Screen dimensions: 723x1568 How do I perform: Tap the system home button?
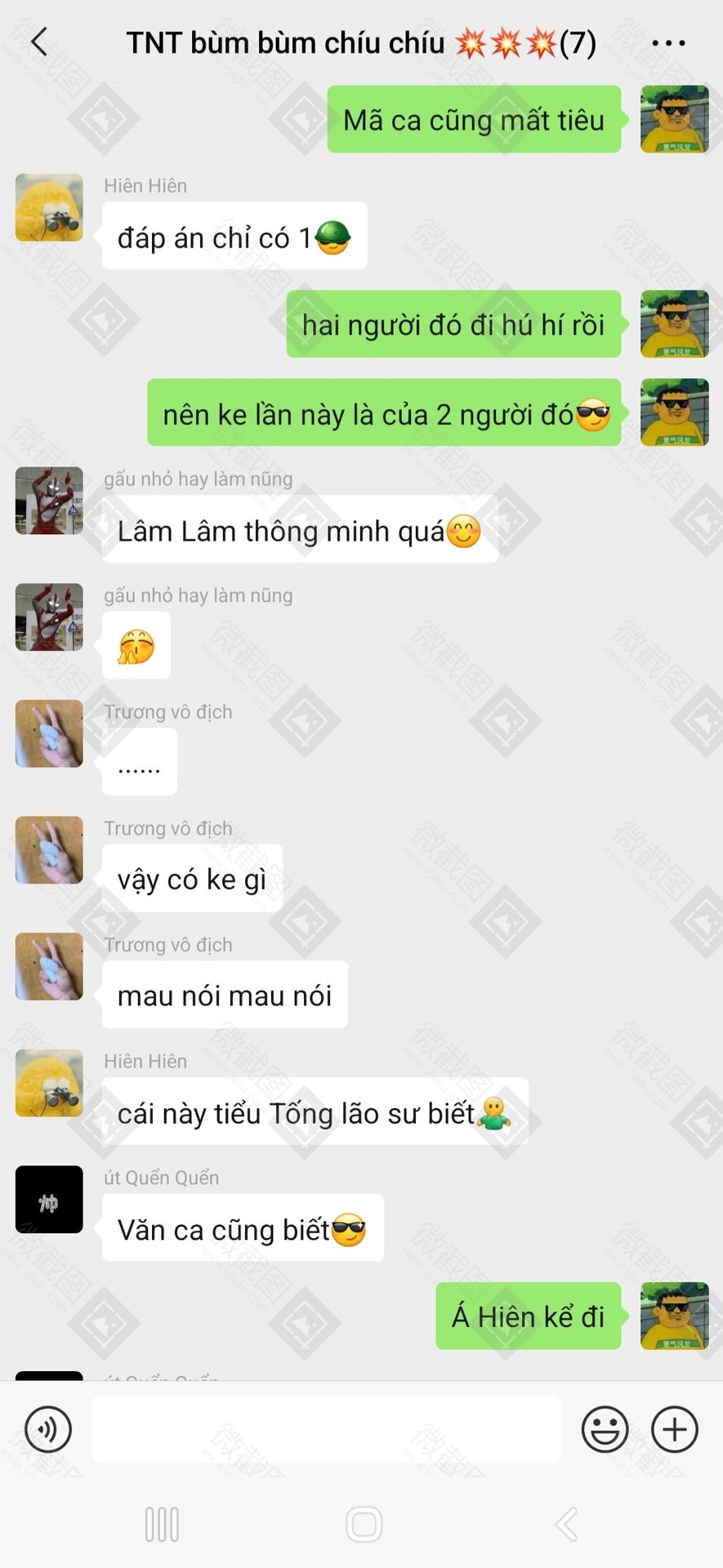pyautogui.click(x=364, y=1525)
